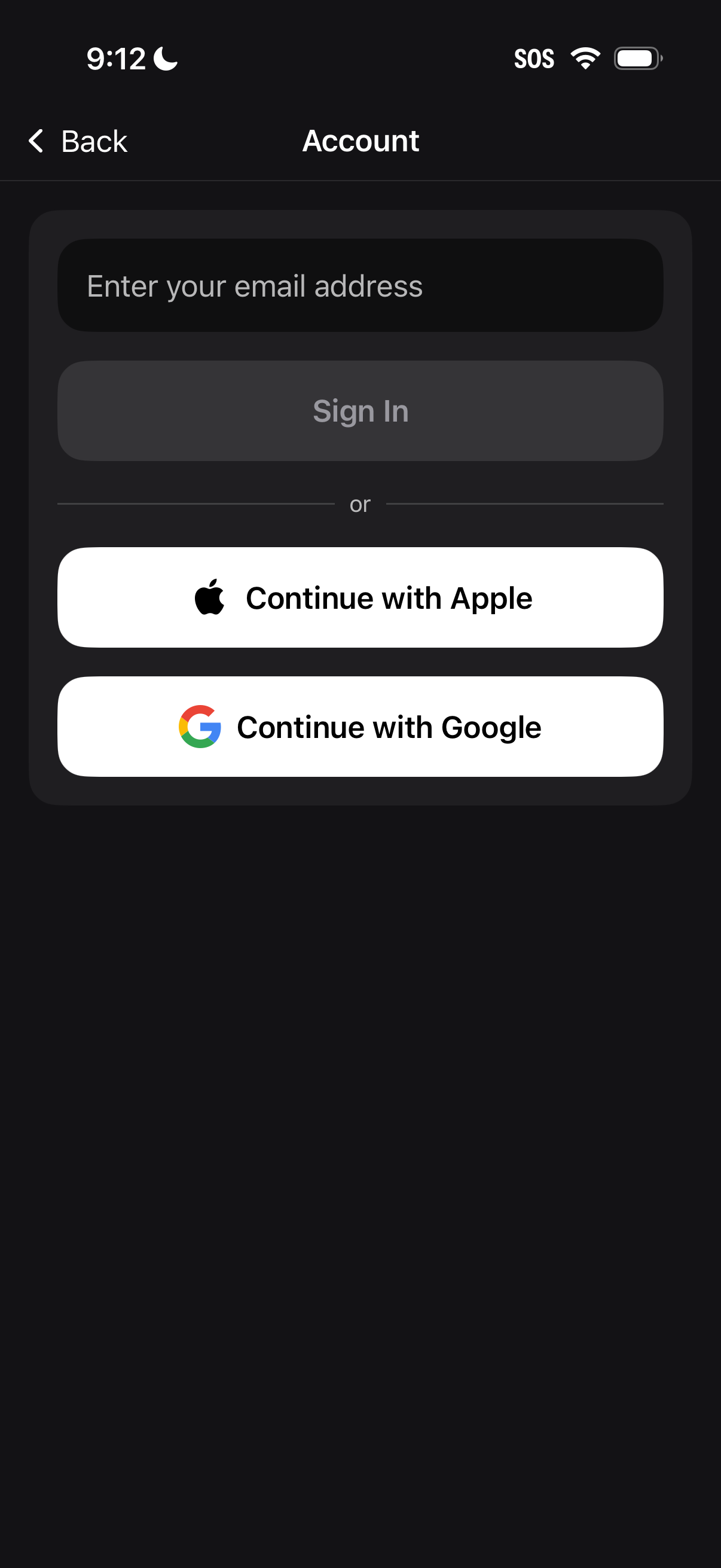This screenshot has width=721, height=1568.
Task: Click the crescent moon Focus icon
Action: [164, 59]
